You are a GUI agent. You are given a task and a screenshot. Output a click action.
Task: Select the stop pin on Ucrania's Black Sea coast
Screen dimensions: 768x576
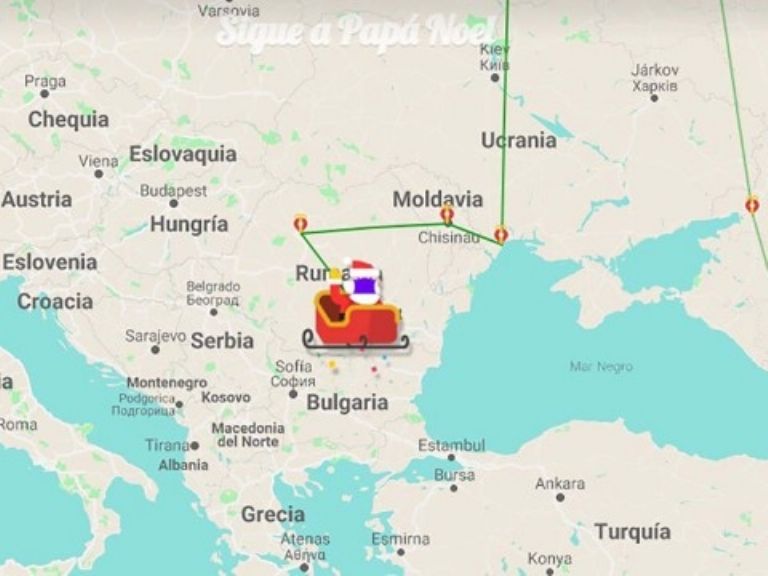coord(501,234)
